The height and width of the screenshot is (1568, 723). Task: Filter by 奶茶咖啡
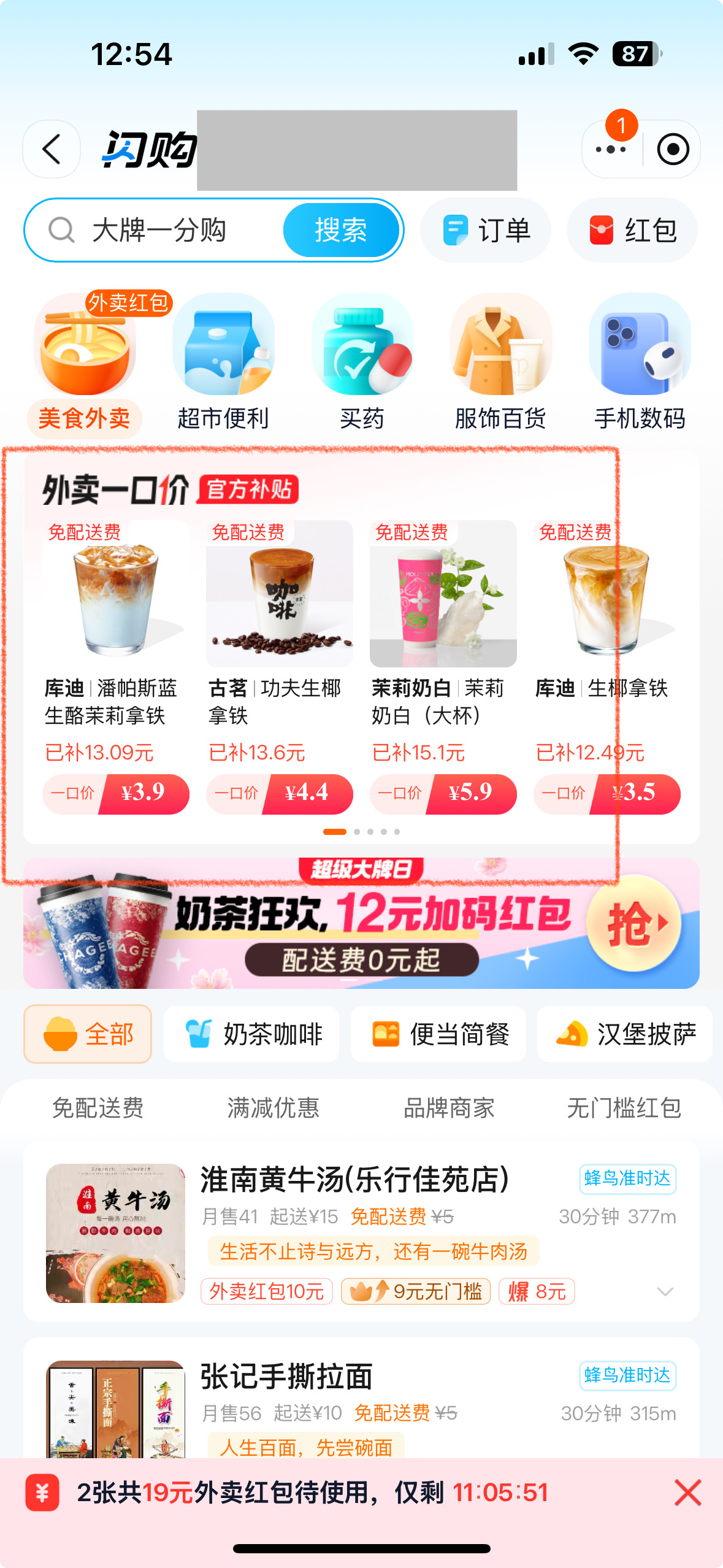(x=251, y=1034)
